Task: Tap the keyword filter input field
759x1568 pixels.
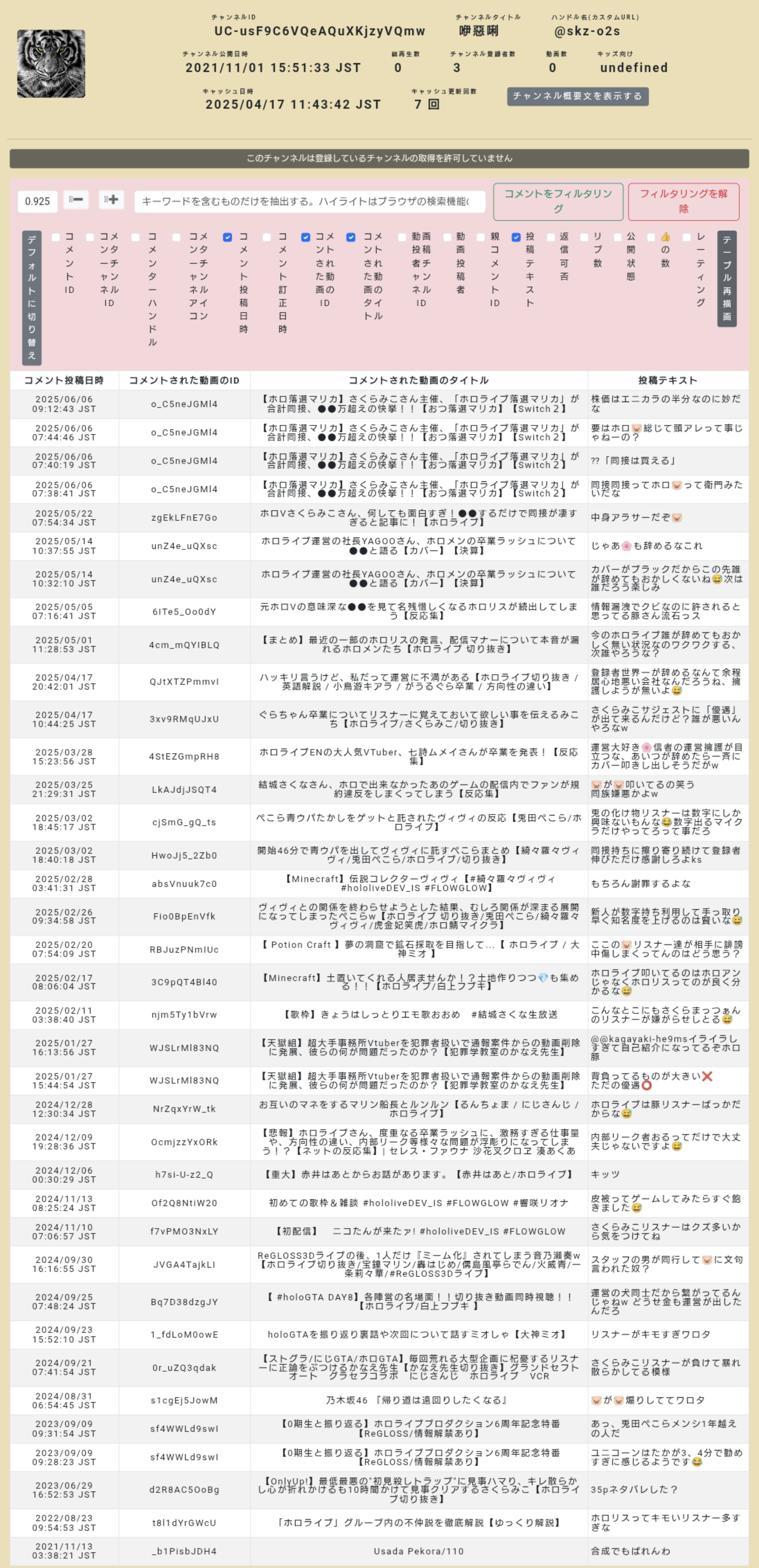Action: [310, 201]
